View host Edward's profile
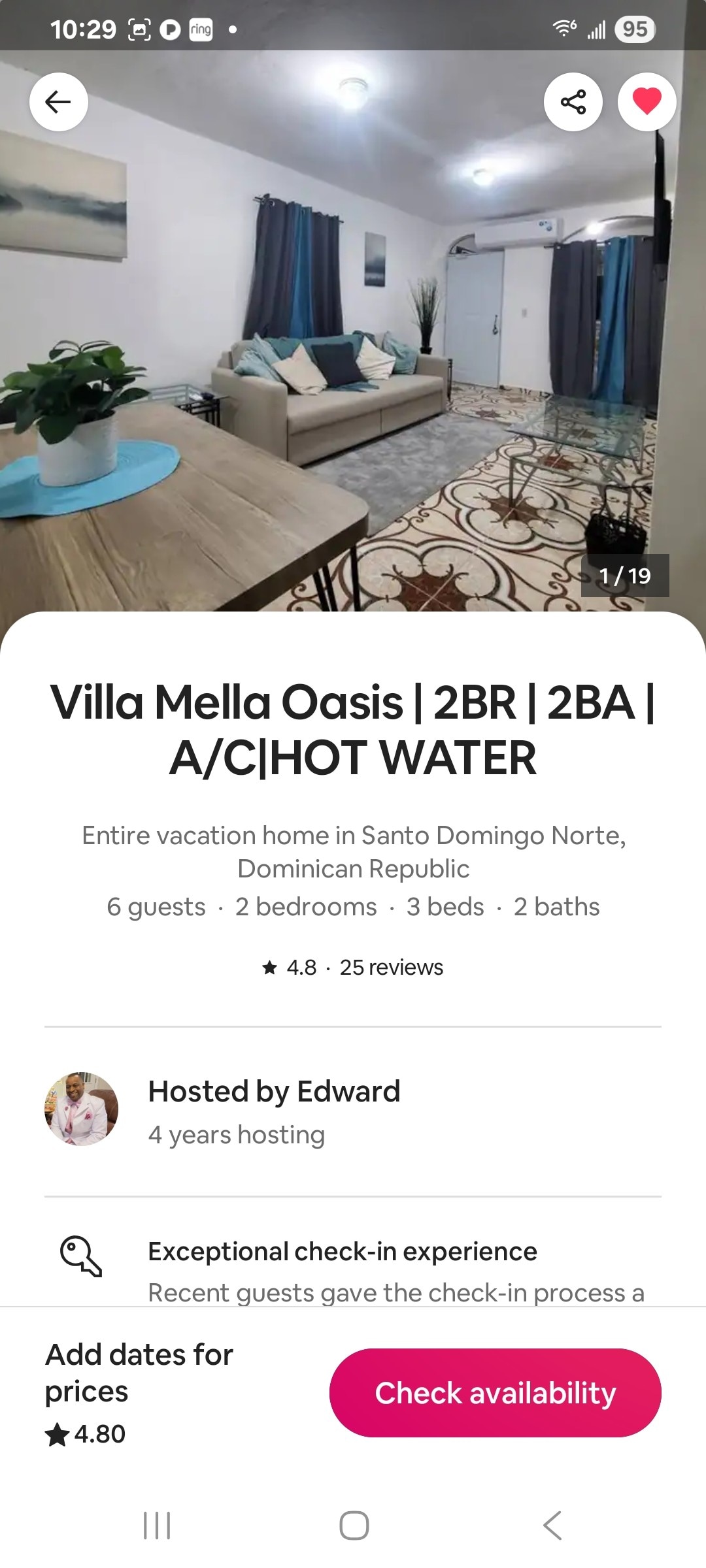The height and width of the screenshot is (1568, 706). click(x=81, y=1109)
